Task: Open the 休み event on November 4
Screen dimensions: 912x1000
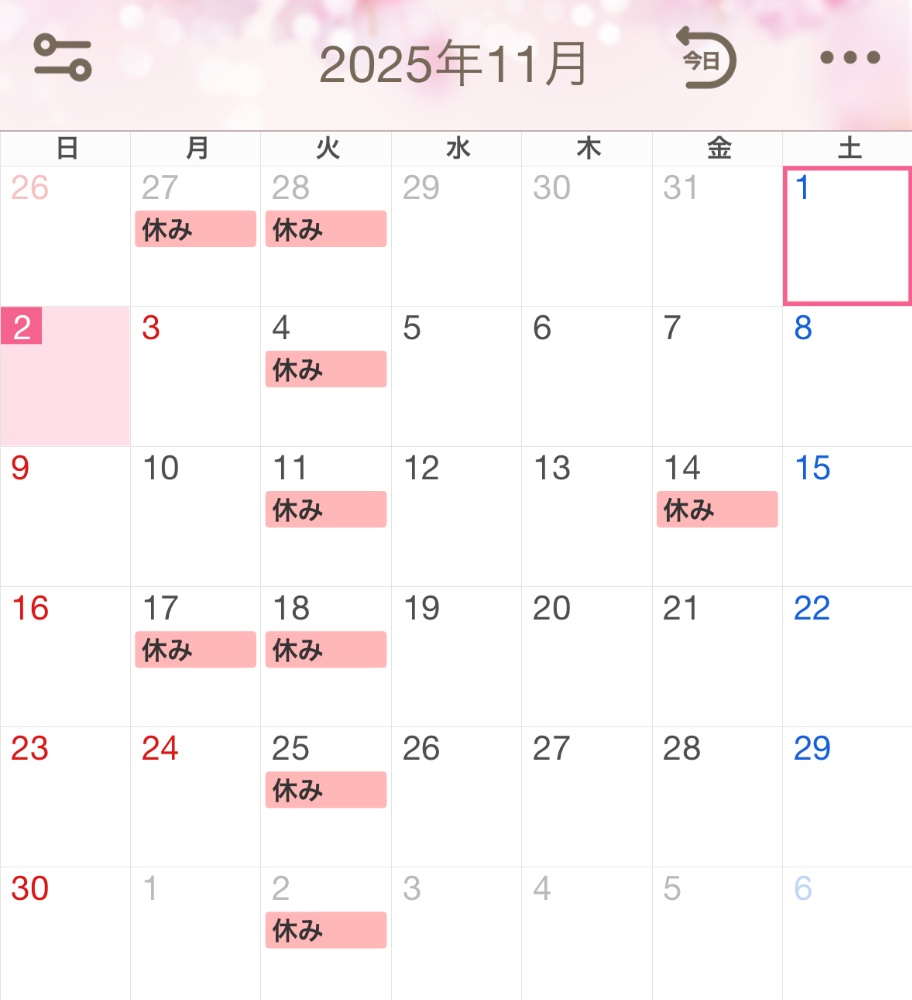Action: pyautogui.click(x=325, y=369)
